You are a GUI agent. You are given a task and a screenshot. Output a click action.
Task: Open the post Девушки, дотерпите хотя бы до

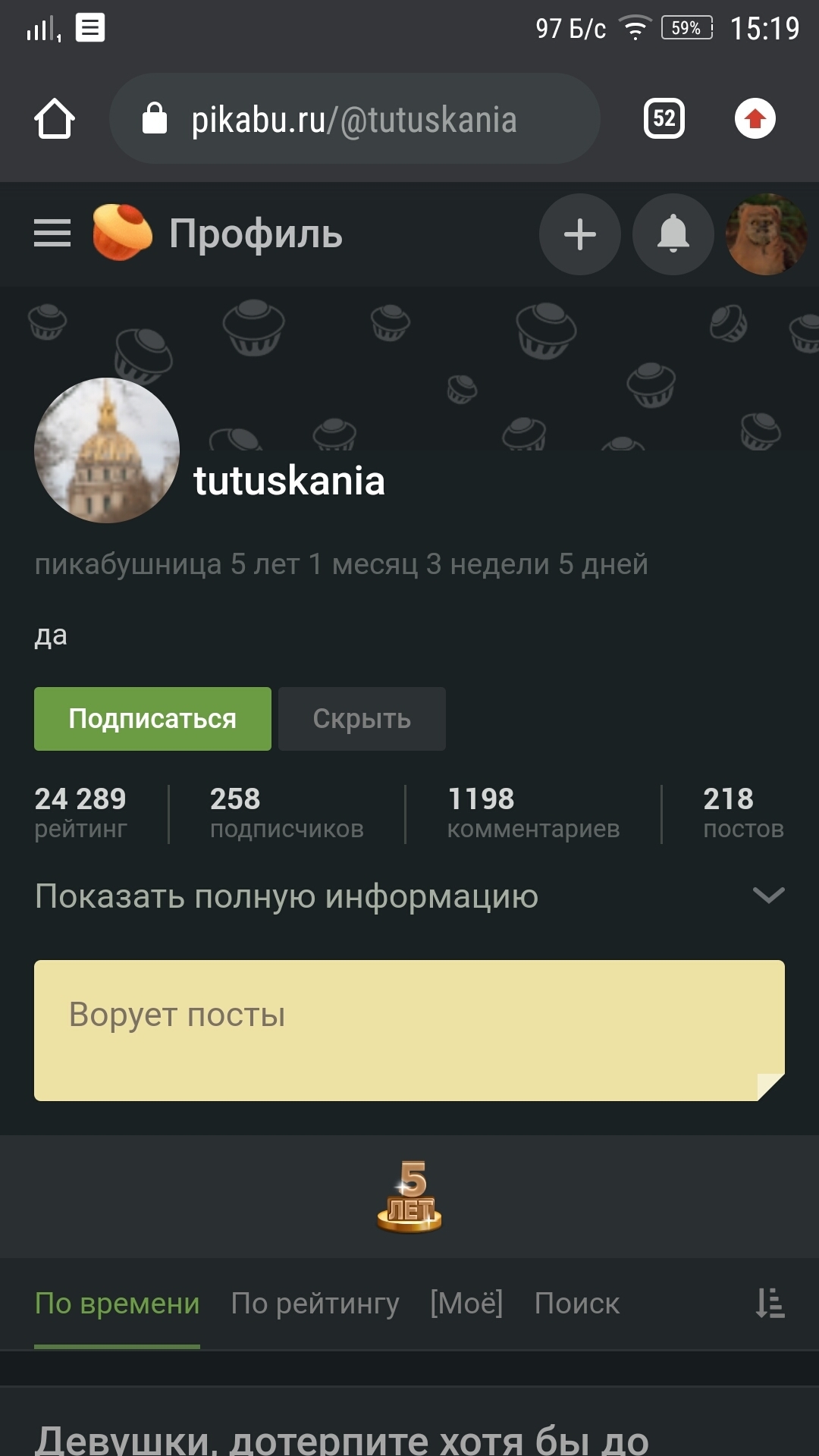(341, 1437)
